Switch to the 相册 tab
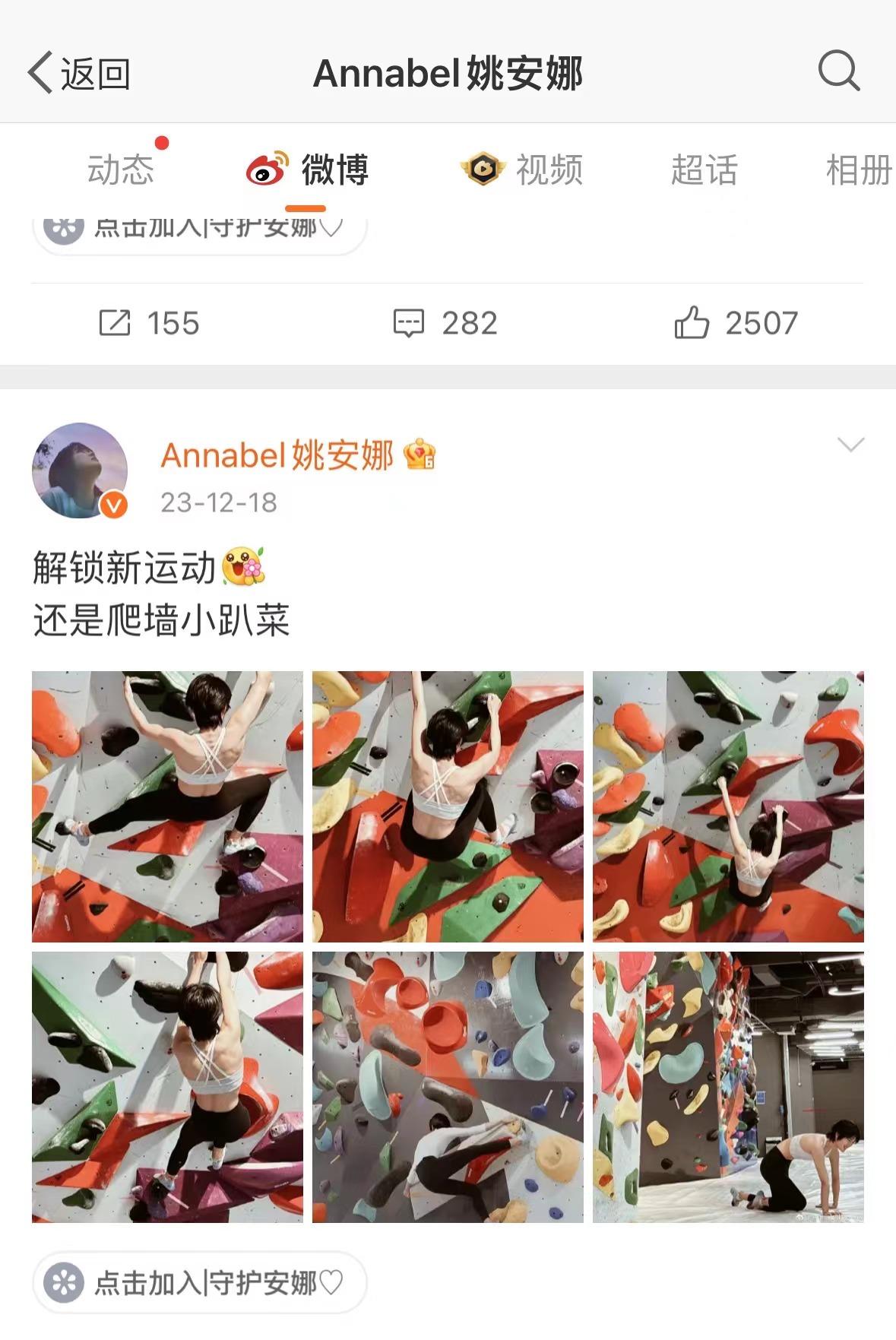This screenshot has height=1340, width=896. pyautogui.click(x=859, y=169)
